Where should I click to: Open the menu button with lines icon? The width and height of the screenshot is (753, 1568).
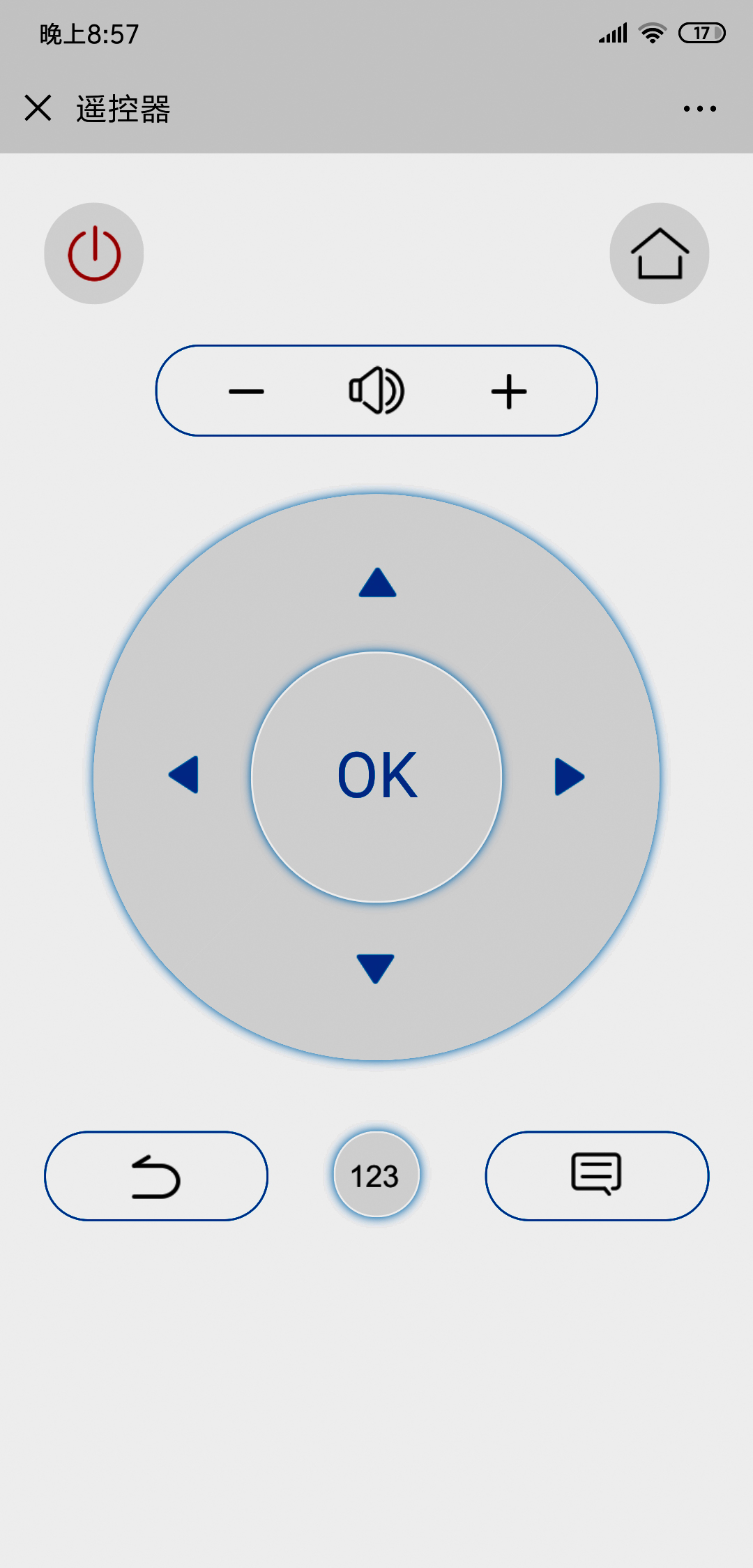597,1176
